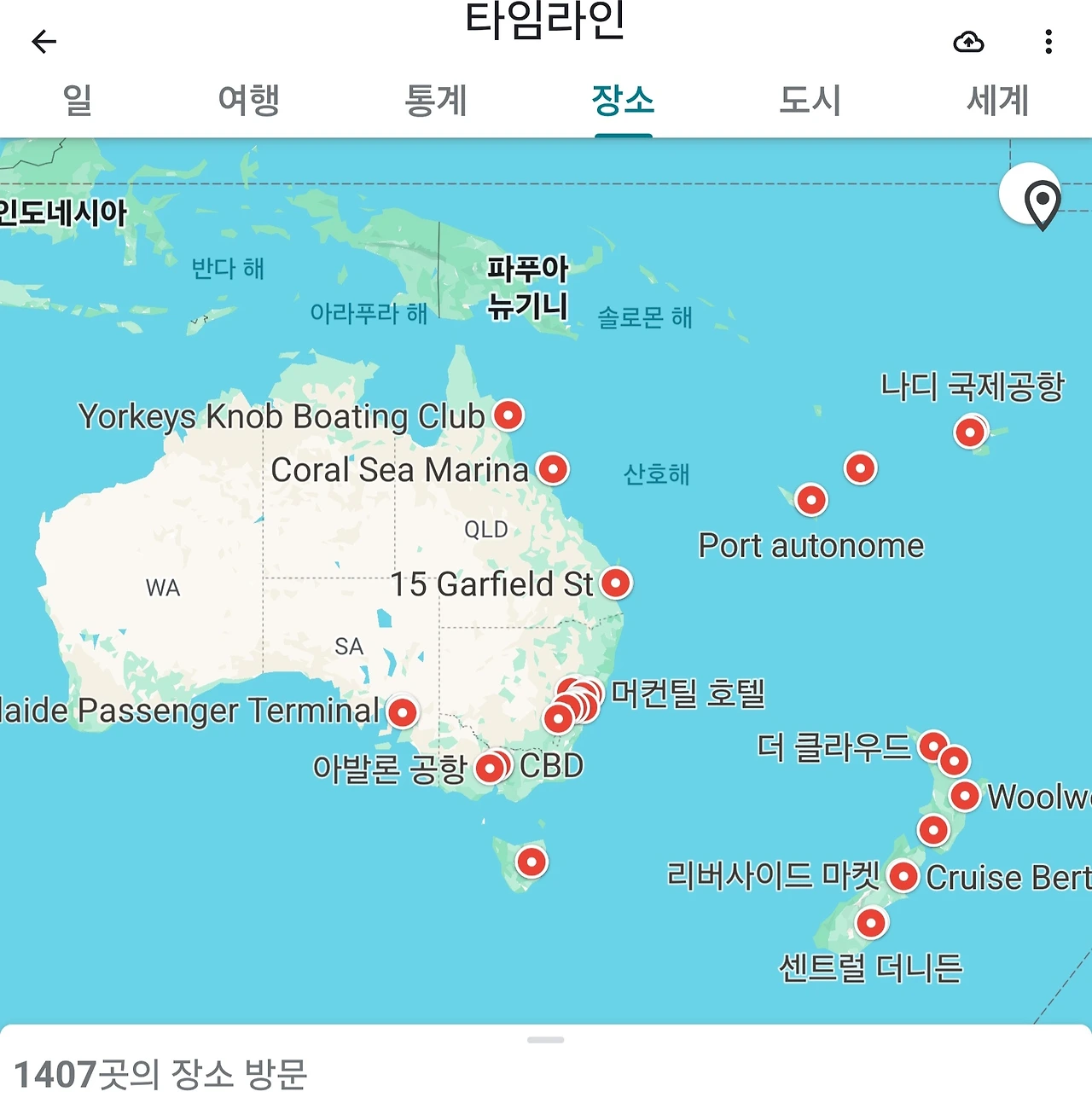Select the 나디 국제공항 marker

(x=970, y=432)
